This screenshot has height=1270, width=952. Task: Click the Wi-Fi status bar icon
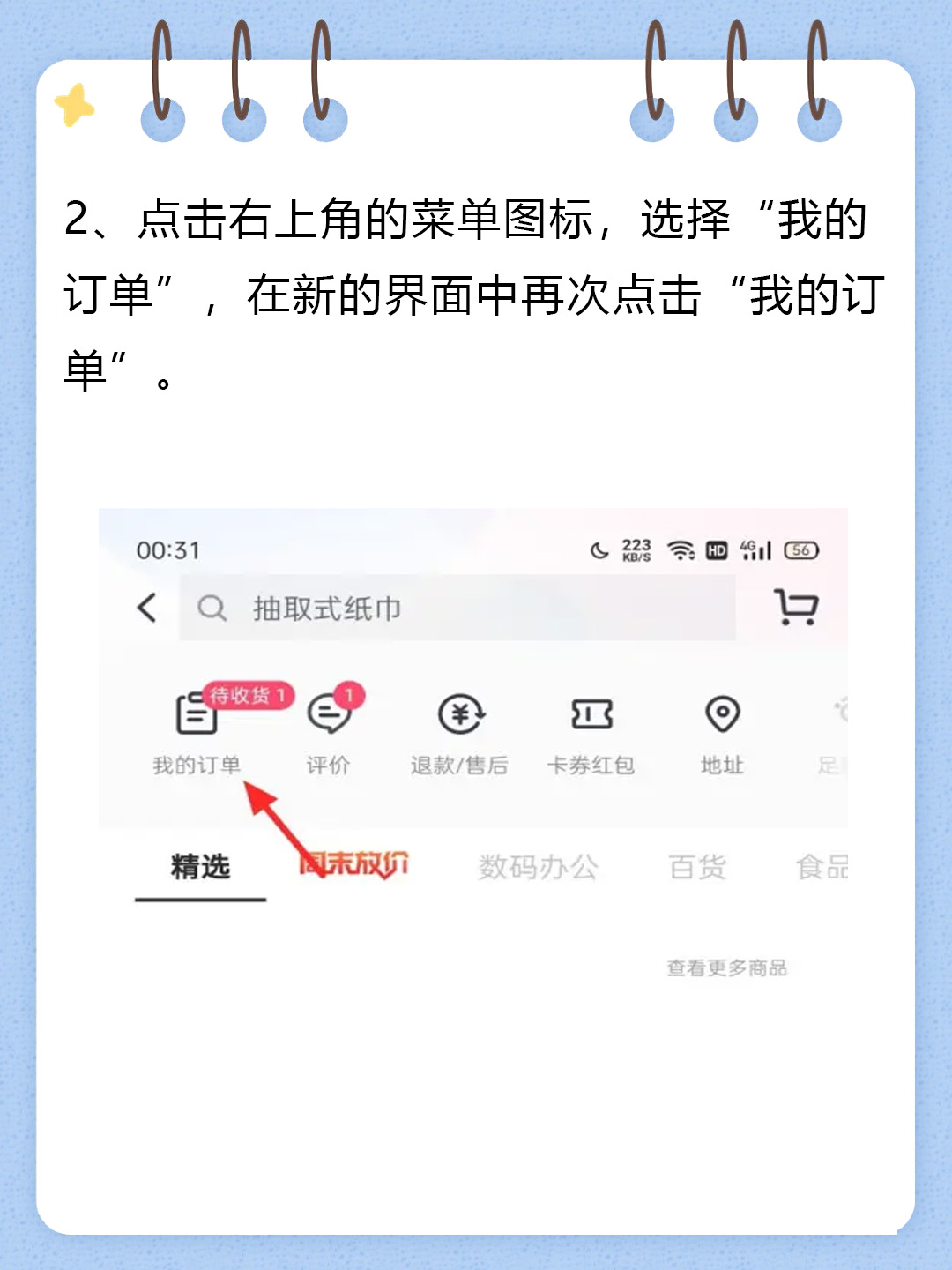(x=680, y=549)
